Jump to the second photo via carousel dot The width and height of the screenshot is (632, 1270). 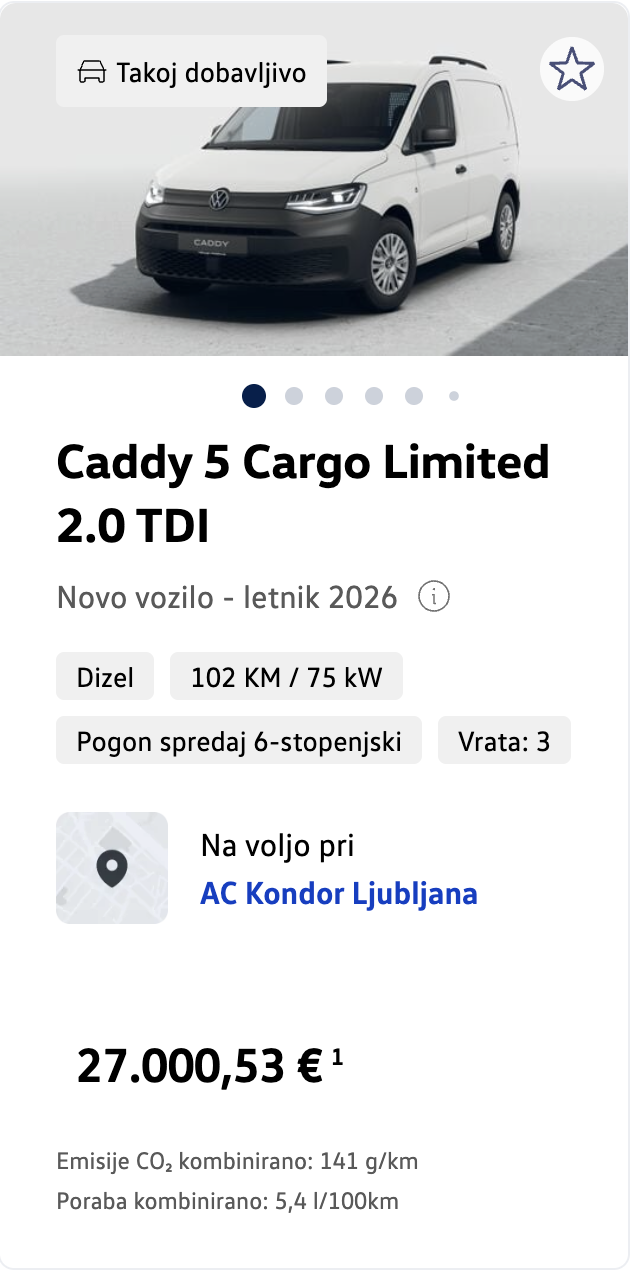(294, 396)
